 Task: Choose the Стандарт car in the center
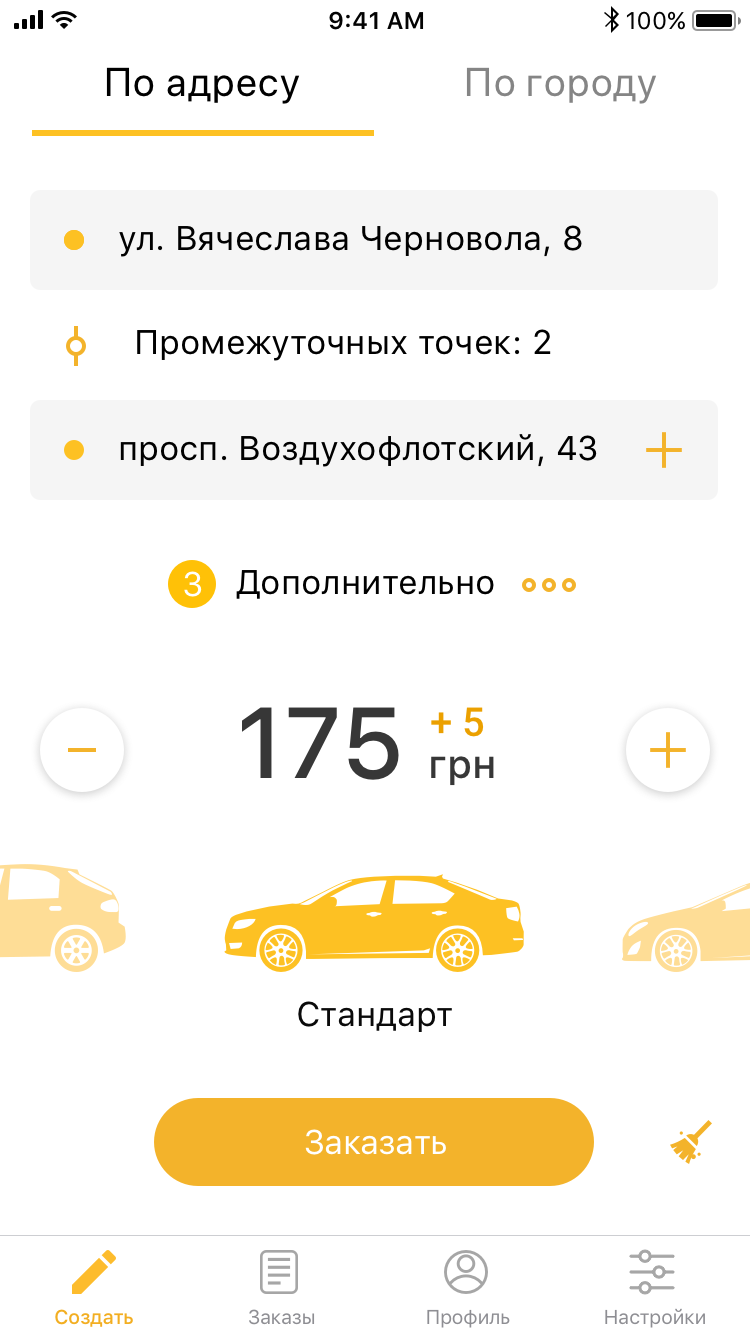coord(374,925)
